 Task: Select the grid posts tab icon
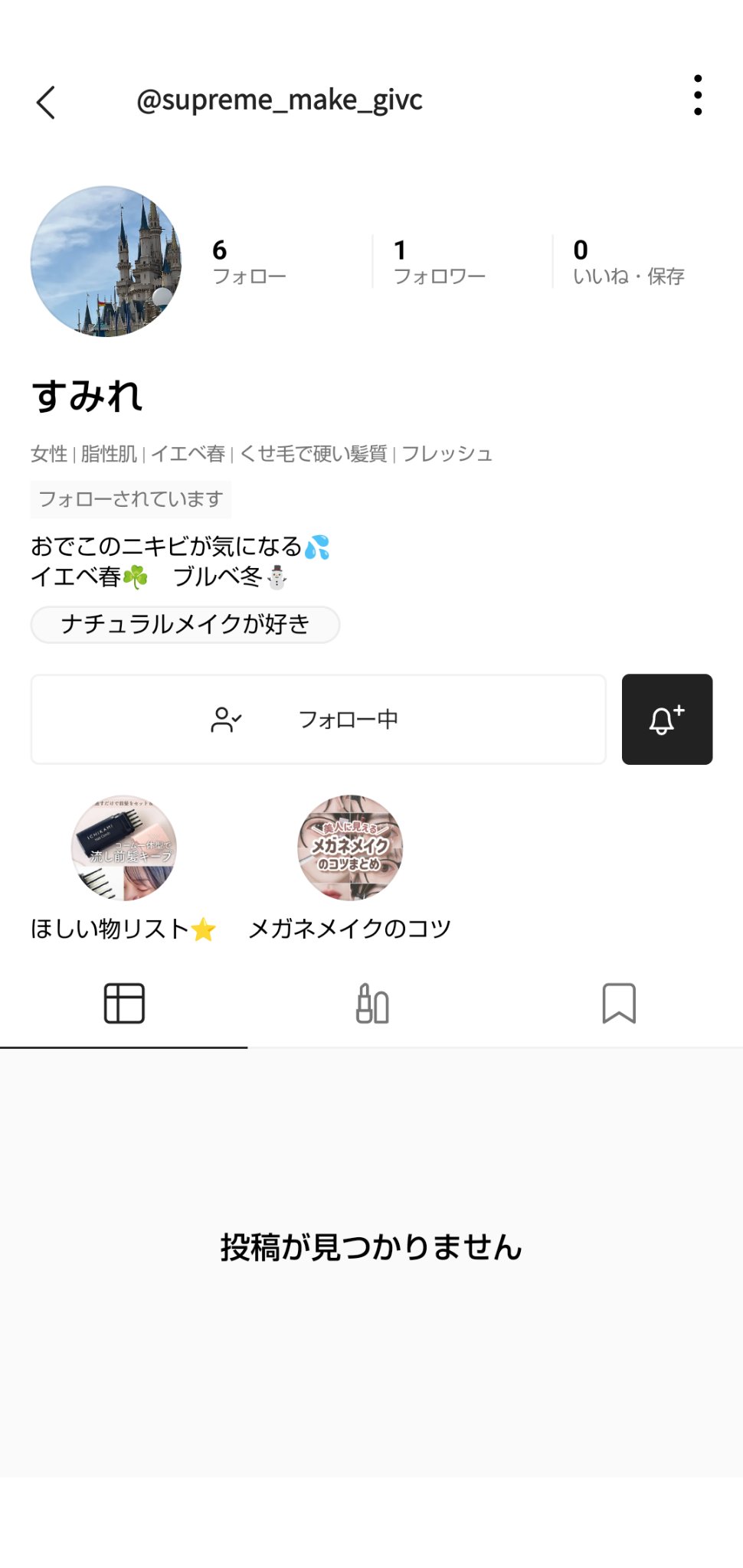pyautogui.click(x=124, y=1003)
